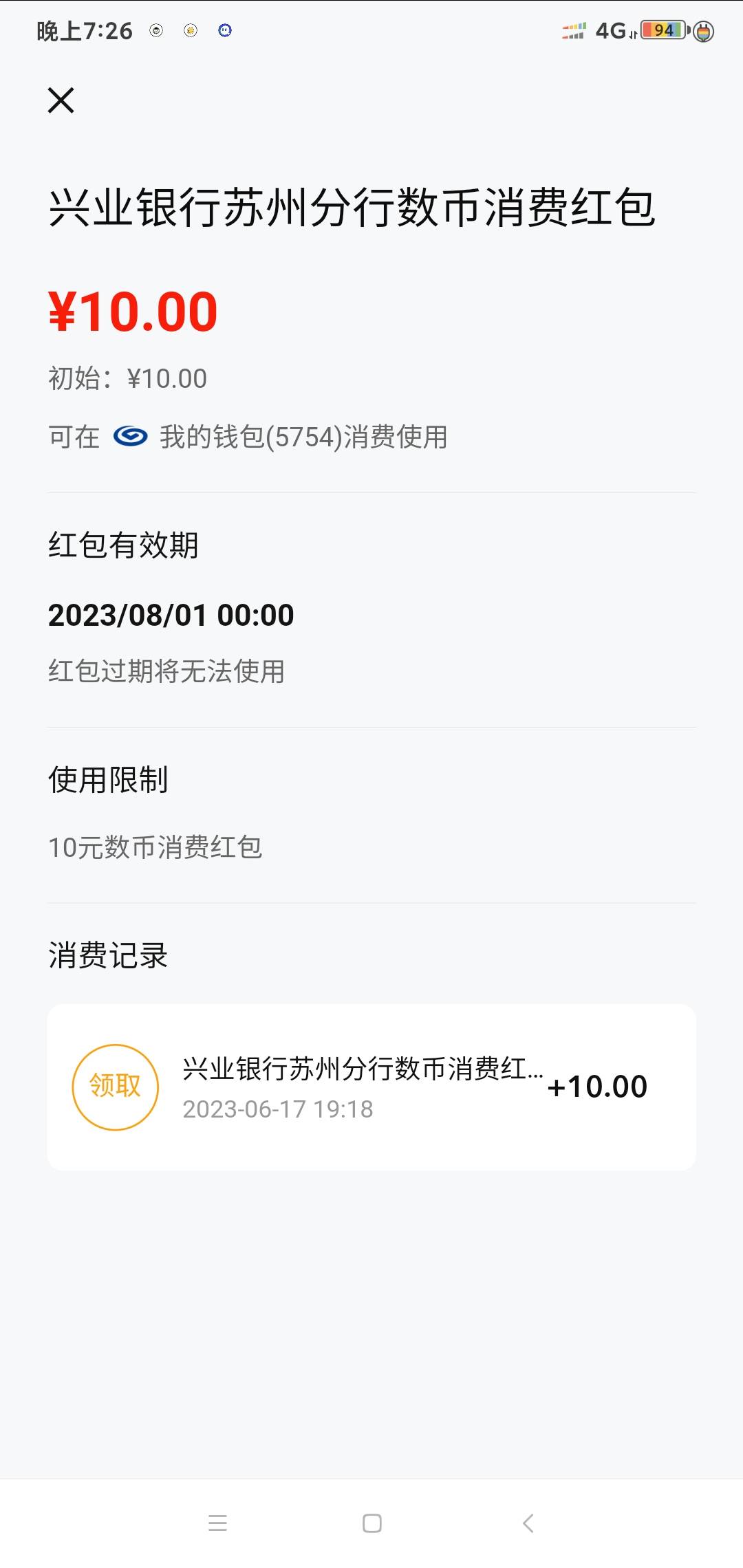Close the red packet details page

click(x=61, y=100)
